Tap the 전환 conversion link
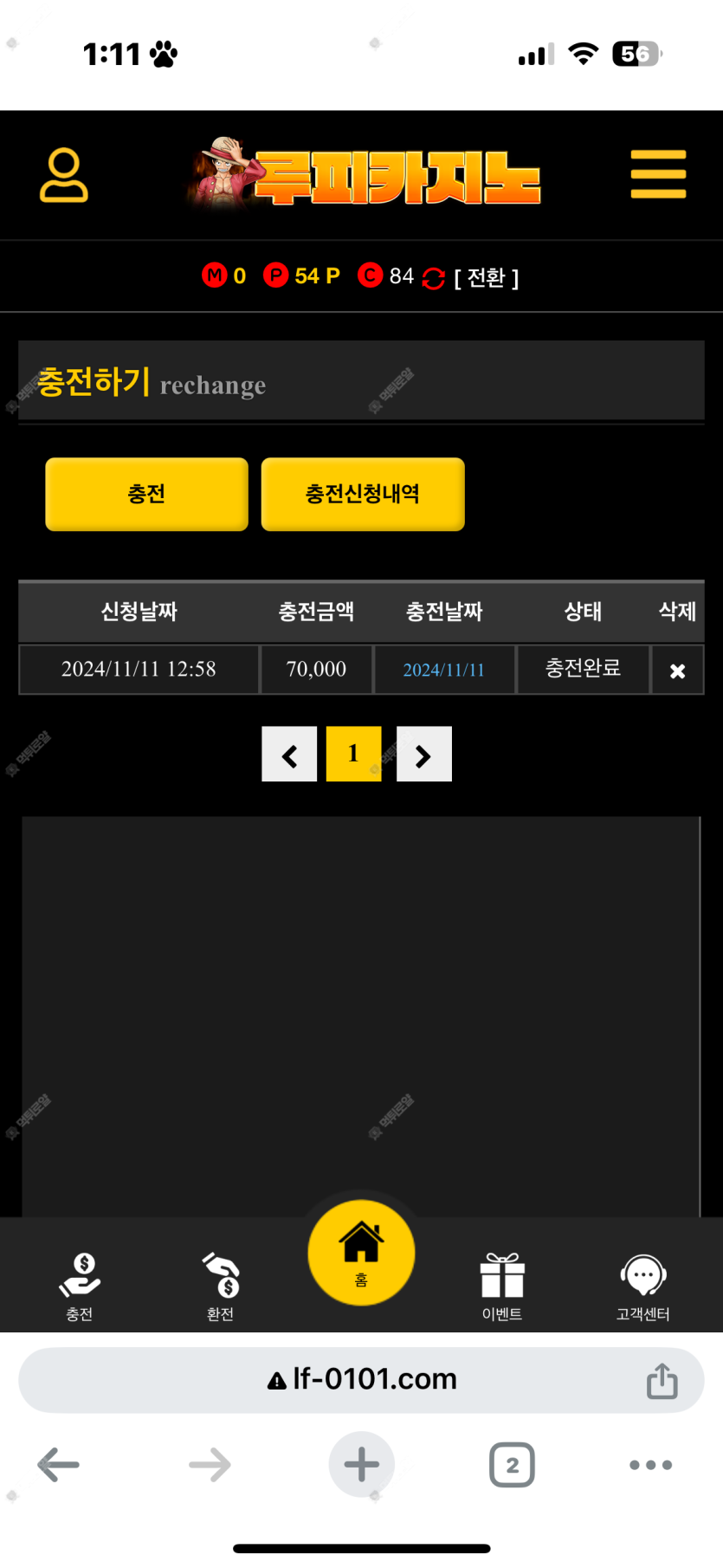The width and height of the screenshot is (723, 1568). (x=486, y=278)
